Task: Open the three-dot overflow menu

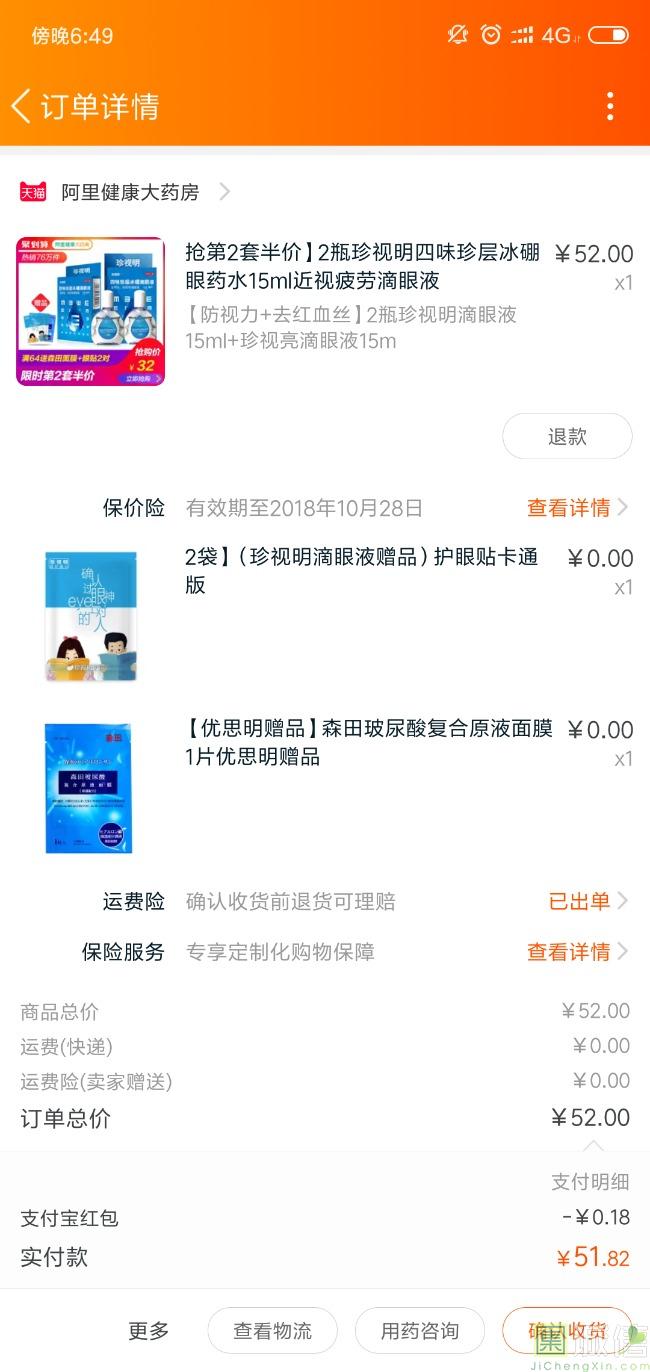Action: pos(609,106)
